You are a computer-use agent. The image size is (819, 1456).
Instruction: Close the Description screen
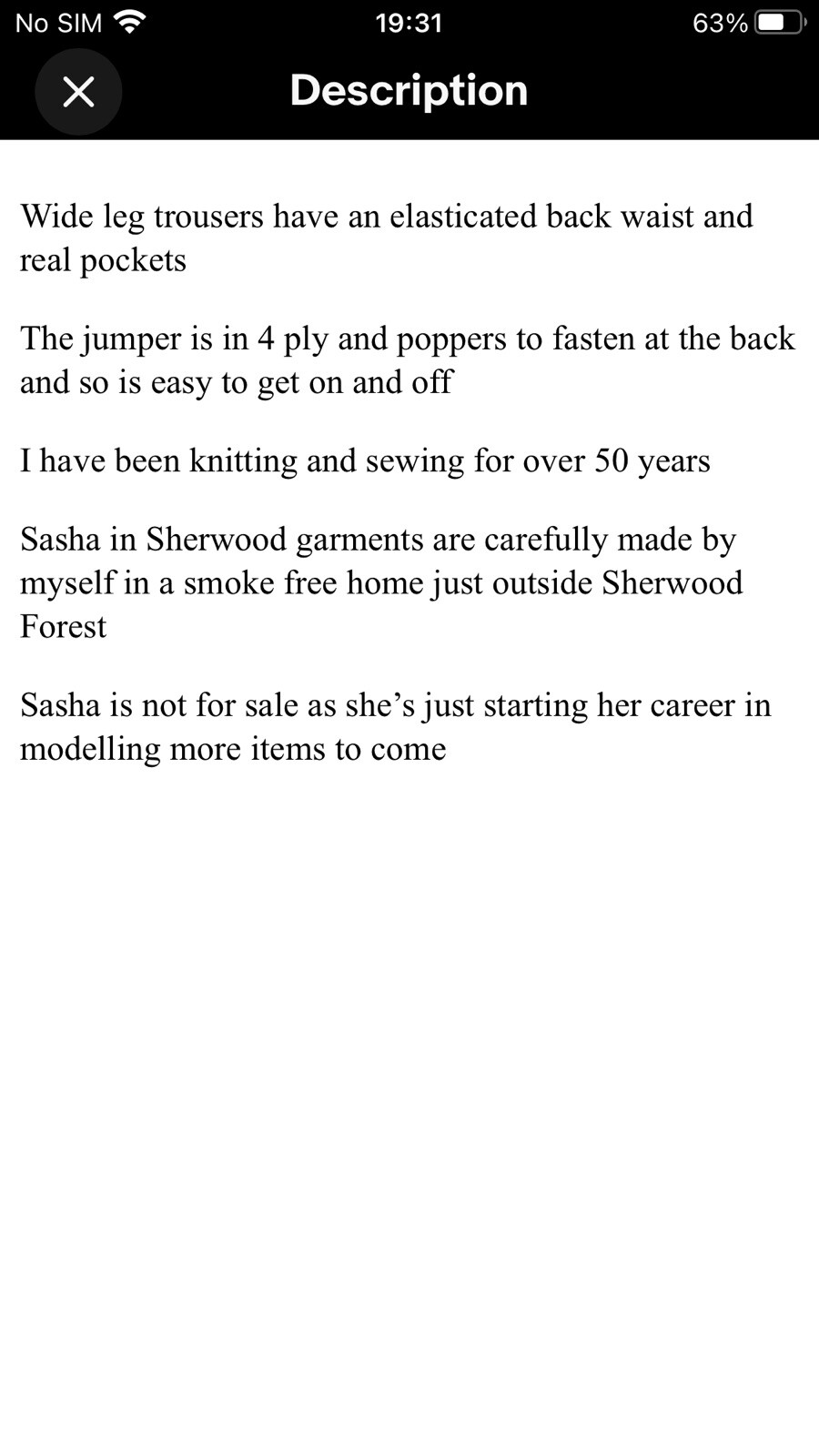click(78, 91)
